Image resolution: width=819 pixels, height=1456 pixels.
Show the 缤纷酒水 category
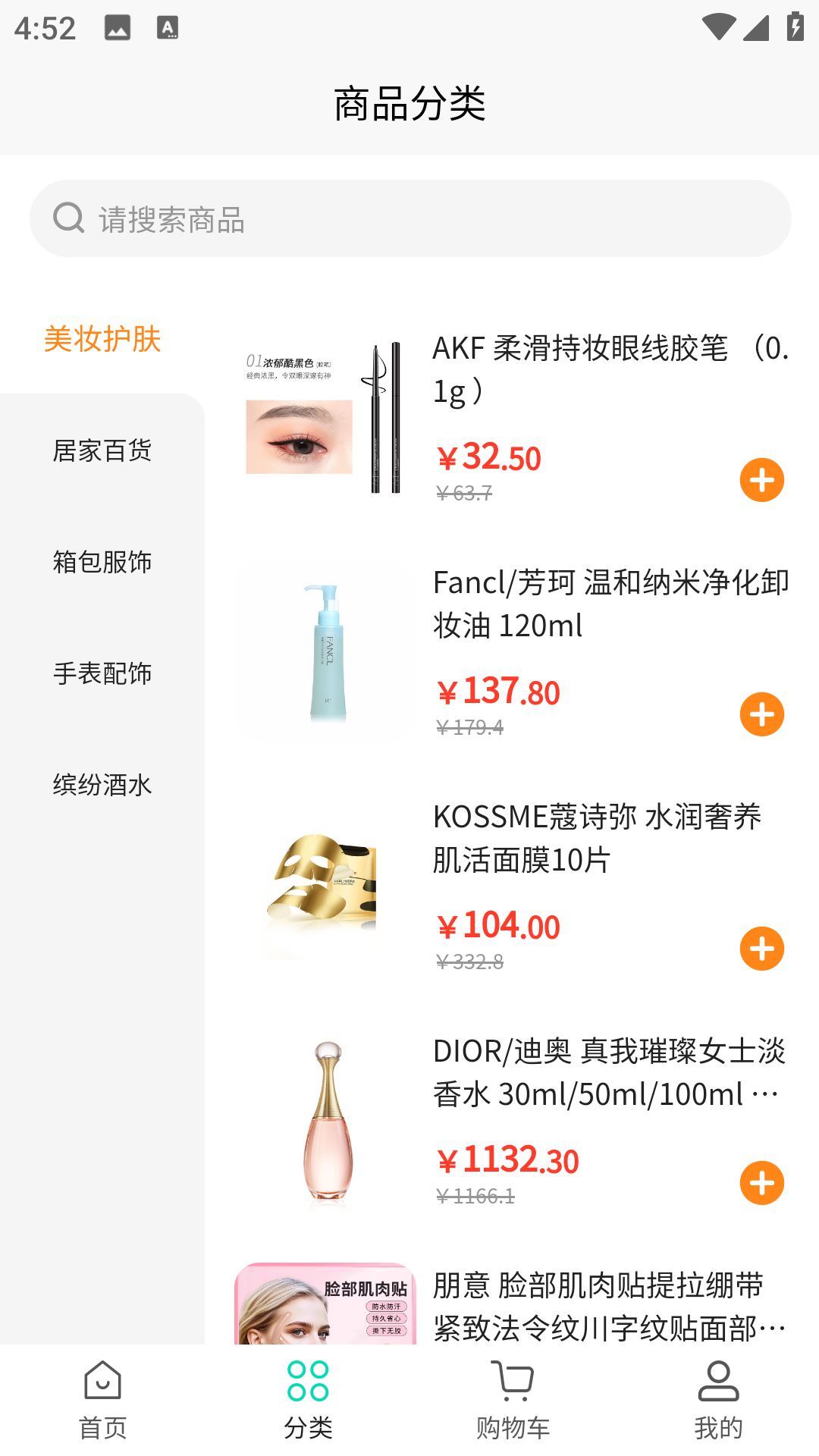pos(102,785)
